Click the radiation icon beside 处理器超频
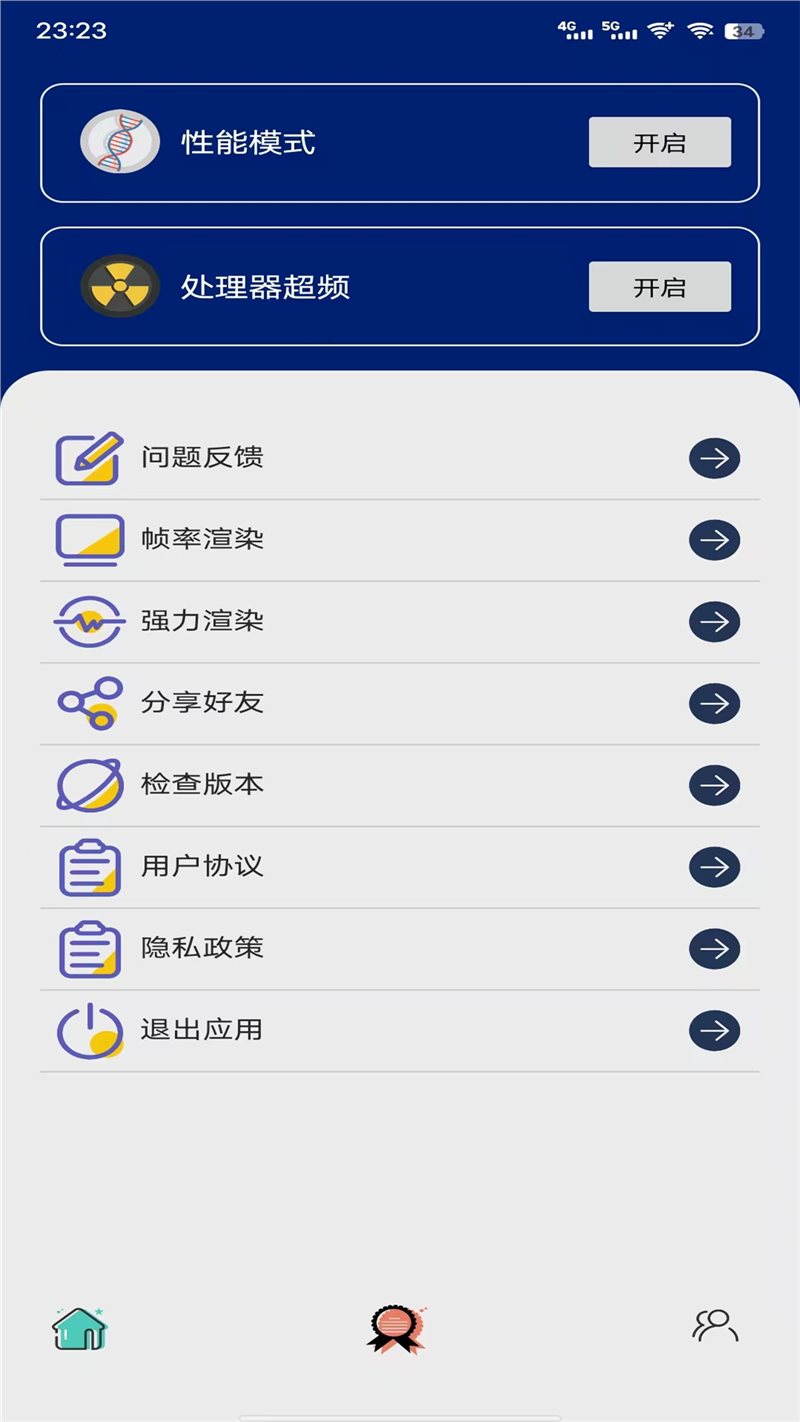The image size is (800, 1422). tap(119, 285)
